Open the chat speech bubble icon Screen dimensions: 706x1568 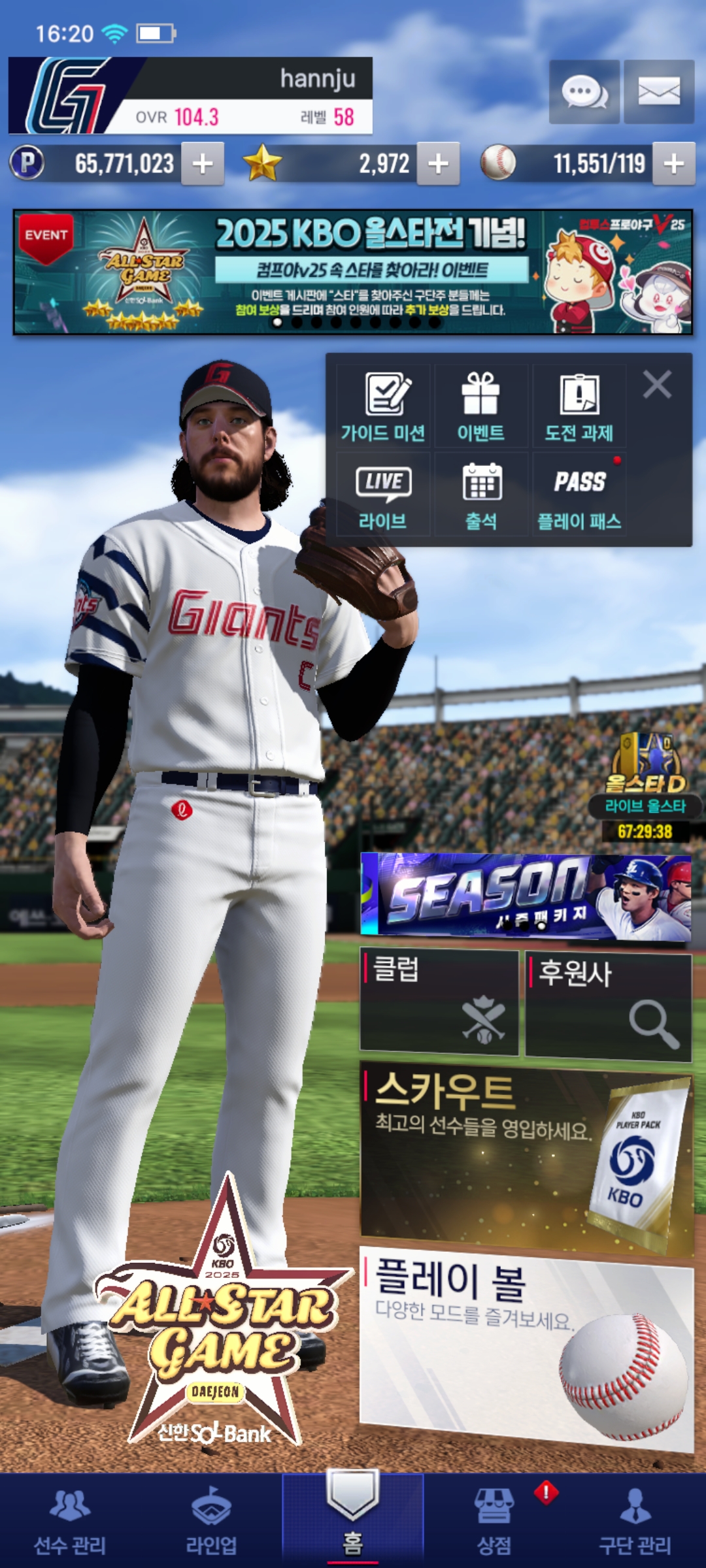click(584, 91)
